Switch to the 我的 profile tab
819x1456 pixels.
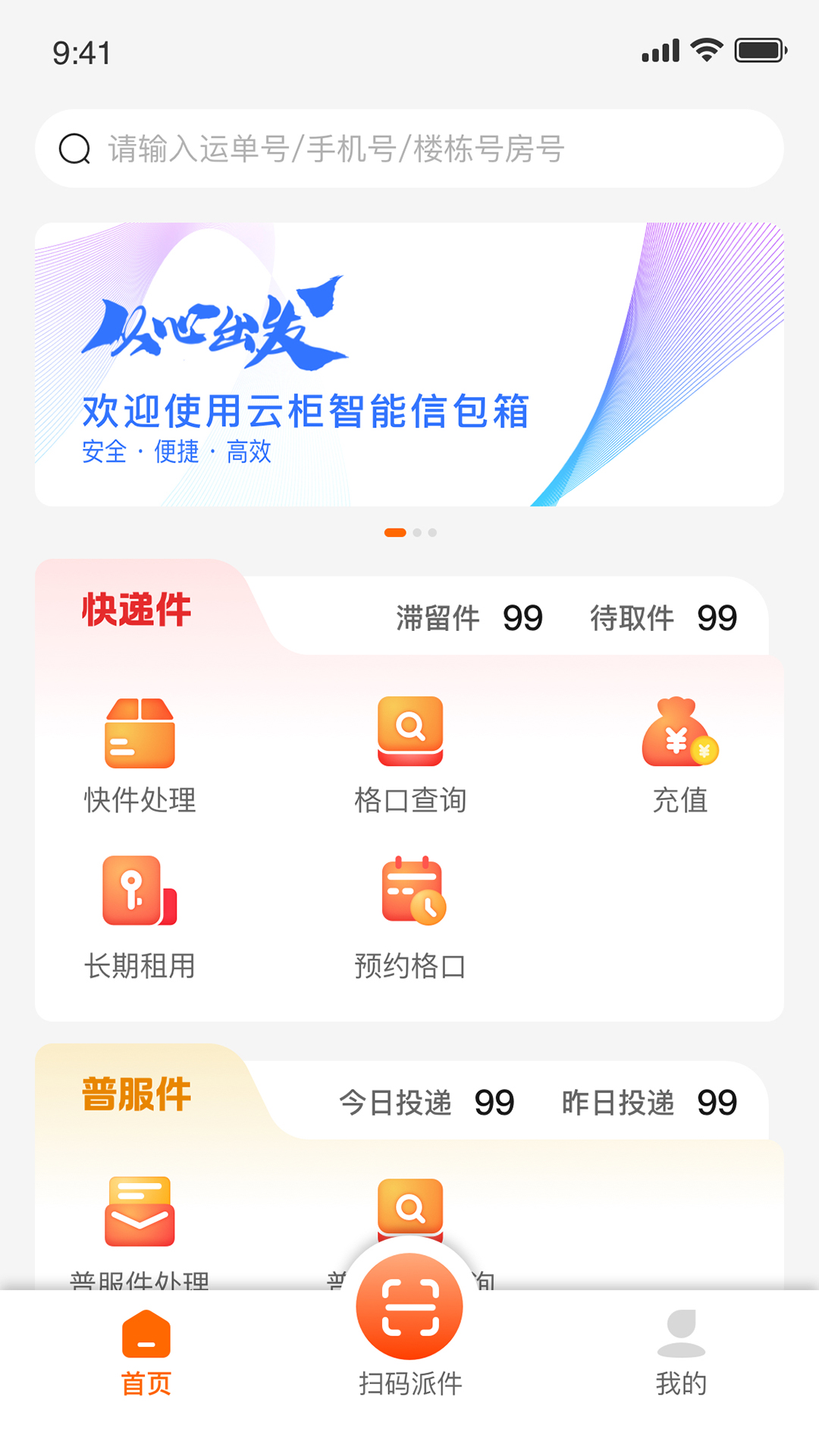coord(680,1354)
